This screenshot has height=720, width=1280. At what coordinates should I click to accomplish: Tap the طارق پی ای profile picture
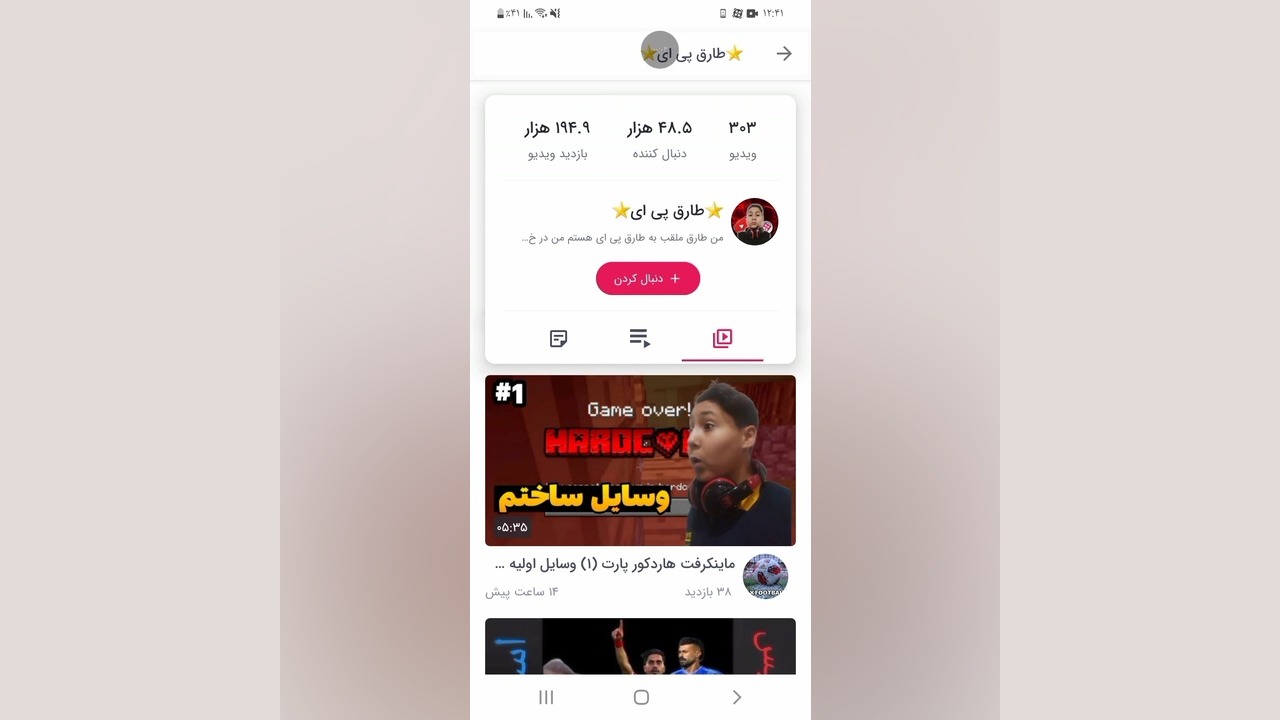click(754, 222)
